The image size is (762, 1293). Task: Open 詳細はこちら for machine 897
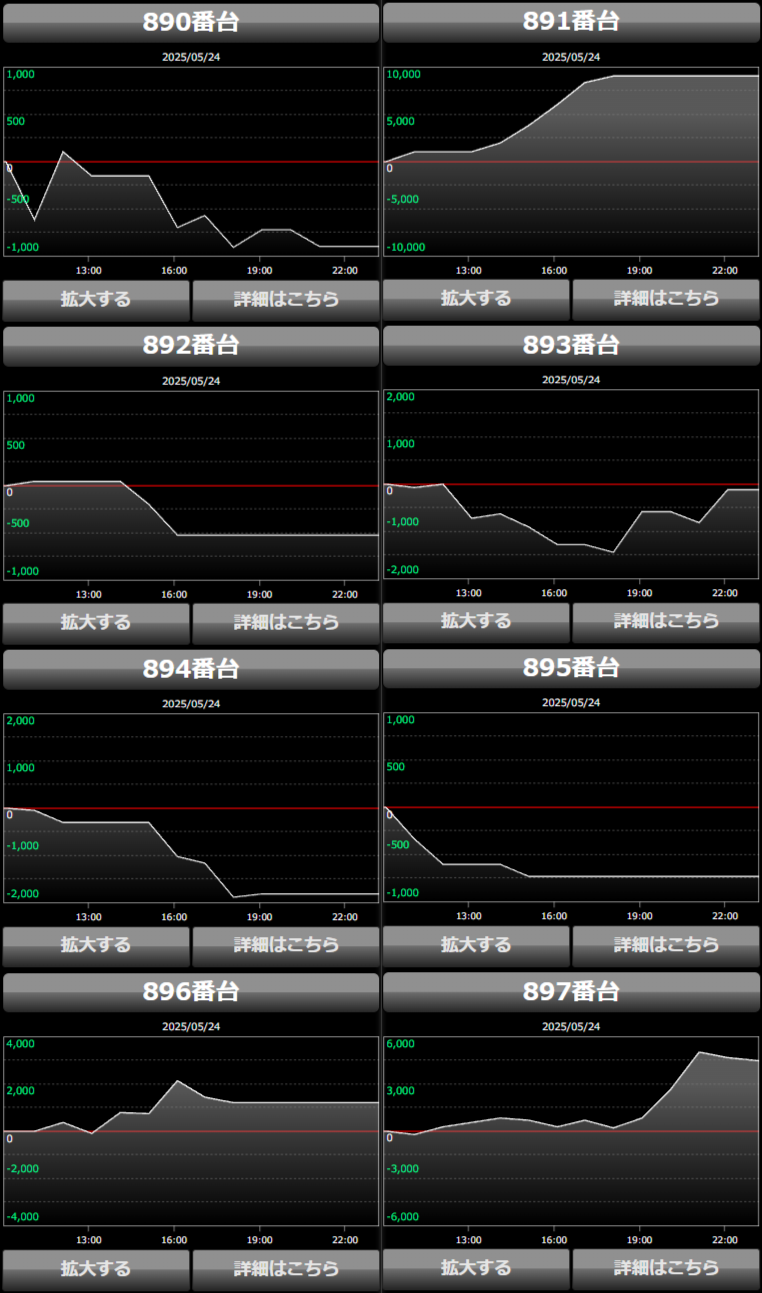pyautogui.click(x=666, y=1268)
